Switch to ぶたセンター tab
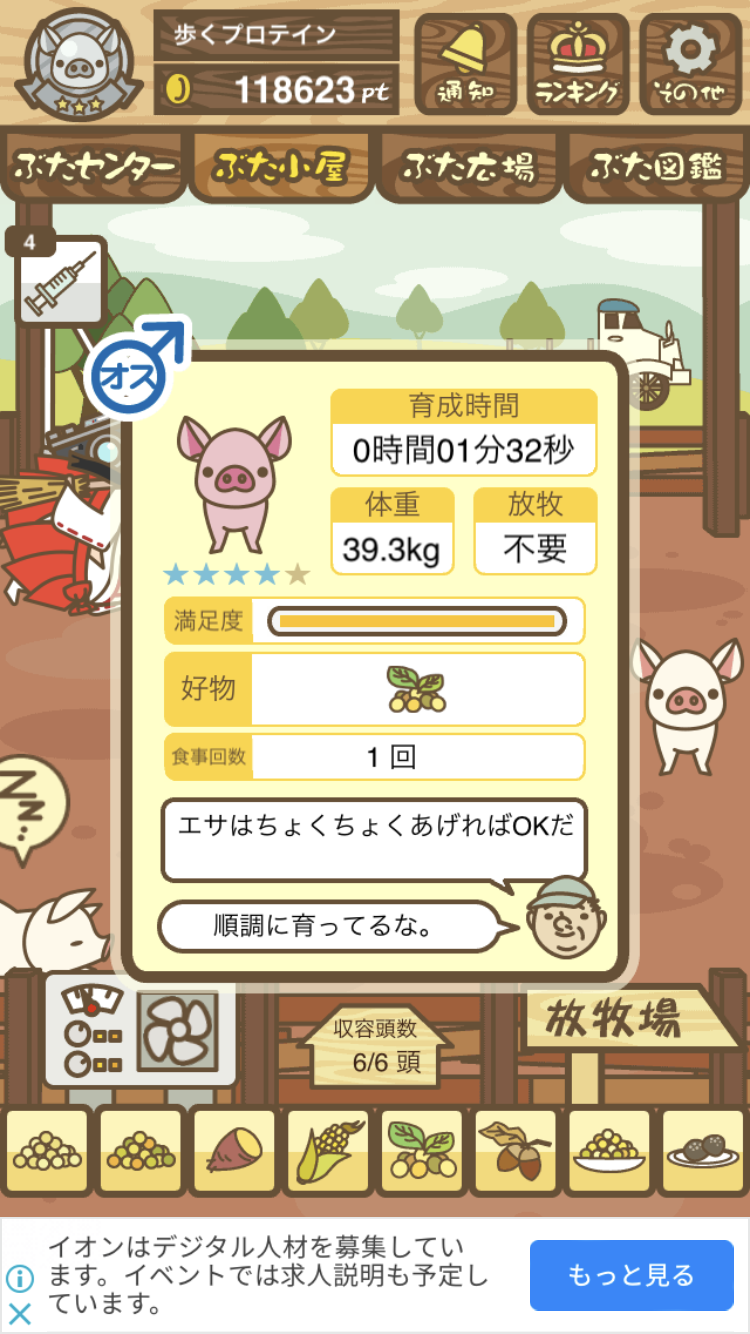The width and height of the screenshot is (750, 1334). tap(95, 167)
